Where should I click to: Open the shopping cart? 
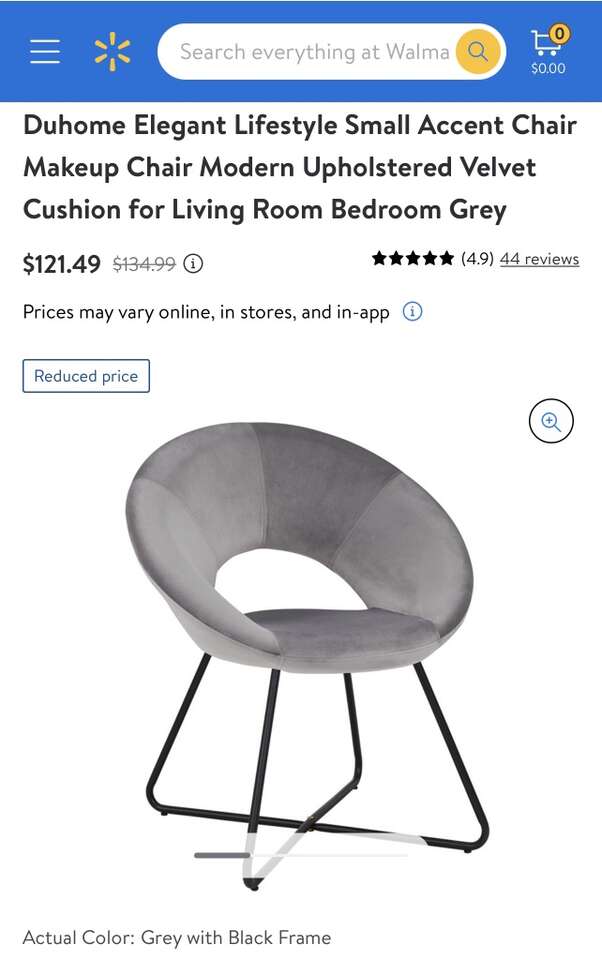(x=548, y=50)
